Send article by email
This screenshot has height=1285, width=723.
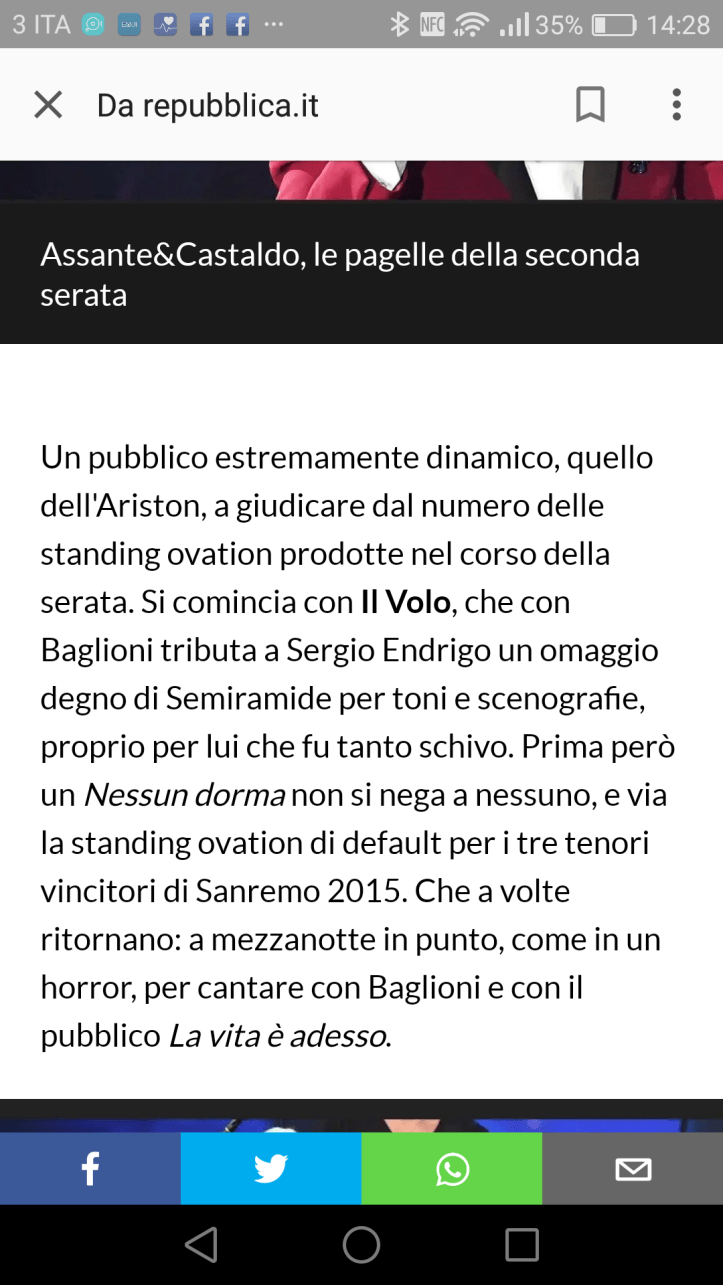point(633,1168)
